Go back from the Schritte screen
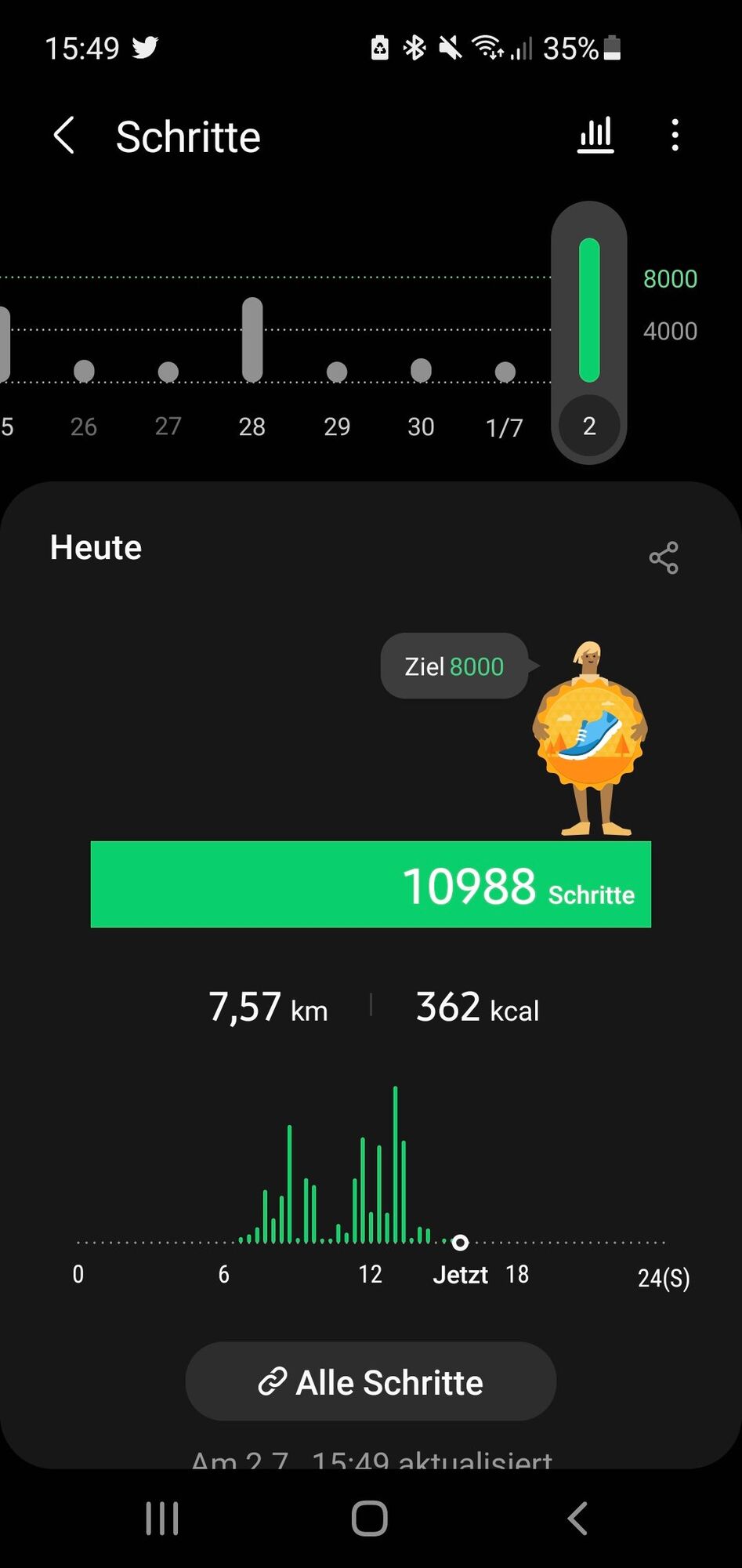This screenshot has height=1568, width=742. [x=64, y=136]
